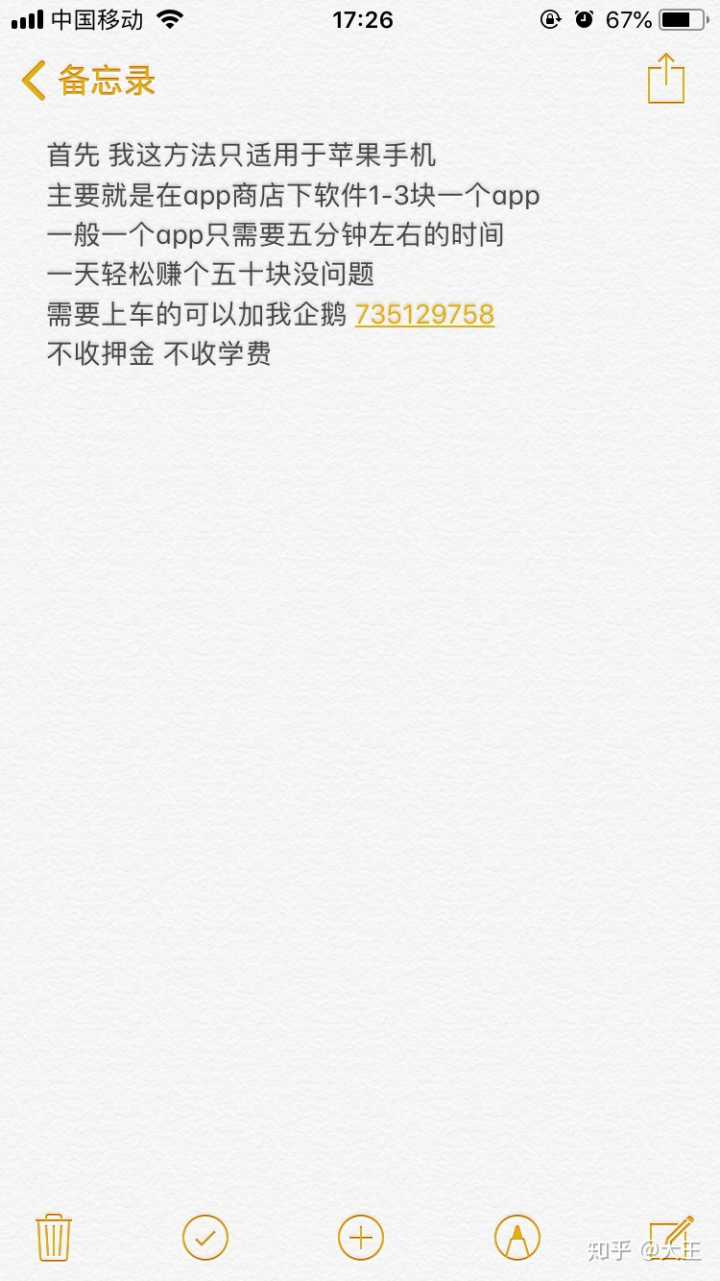Share this note
Image resolution: width=720 pixels, height=1281 pixels.
coord(666,78)
